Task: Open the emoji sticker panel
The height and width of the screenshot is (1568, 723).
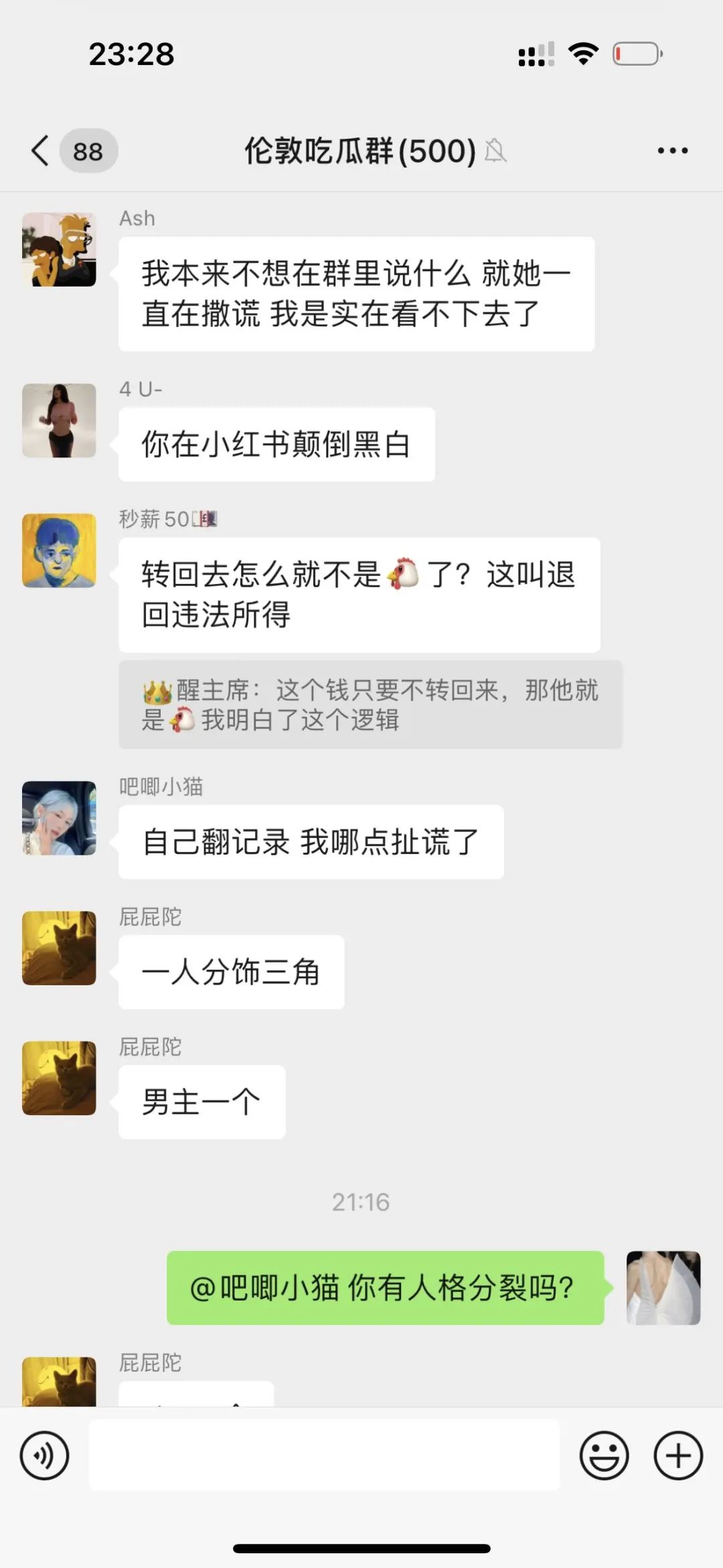Action: 604,1455
